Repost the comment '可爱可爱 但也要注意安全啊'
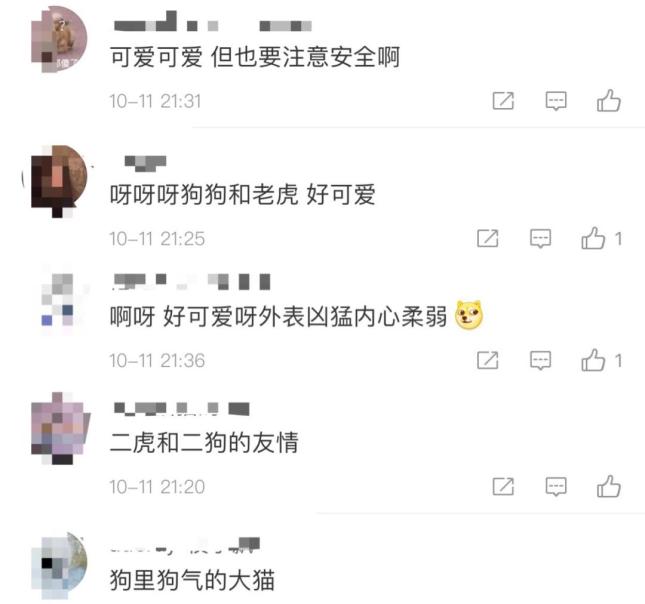Viewport: 645px width, 604px height. 504,101
